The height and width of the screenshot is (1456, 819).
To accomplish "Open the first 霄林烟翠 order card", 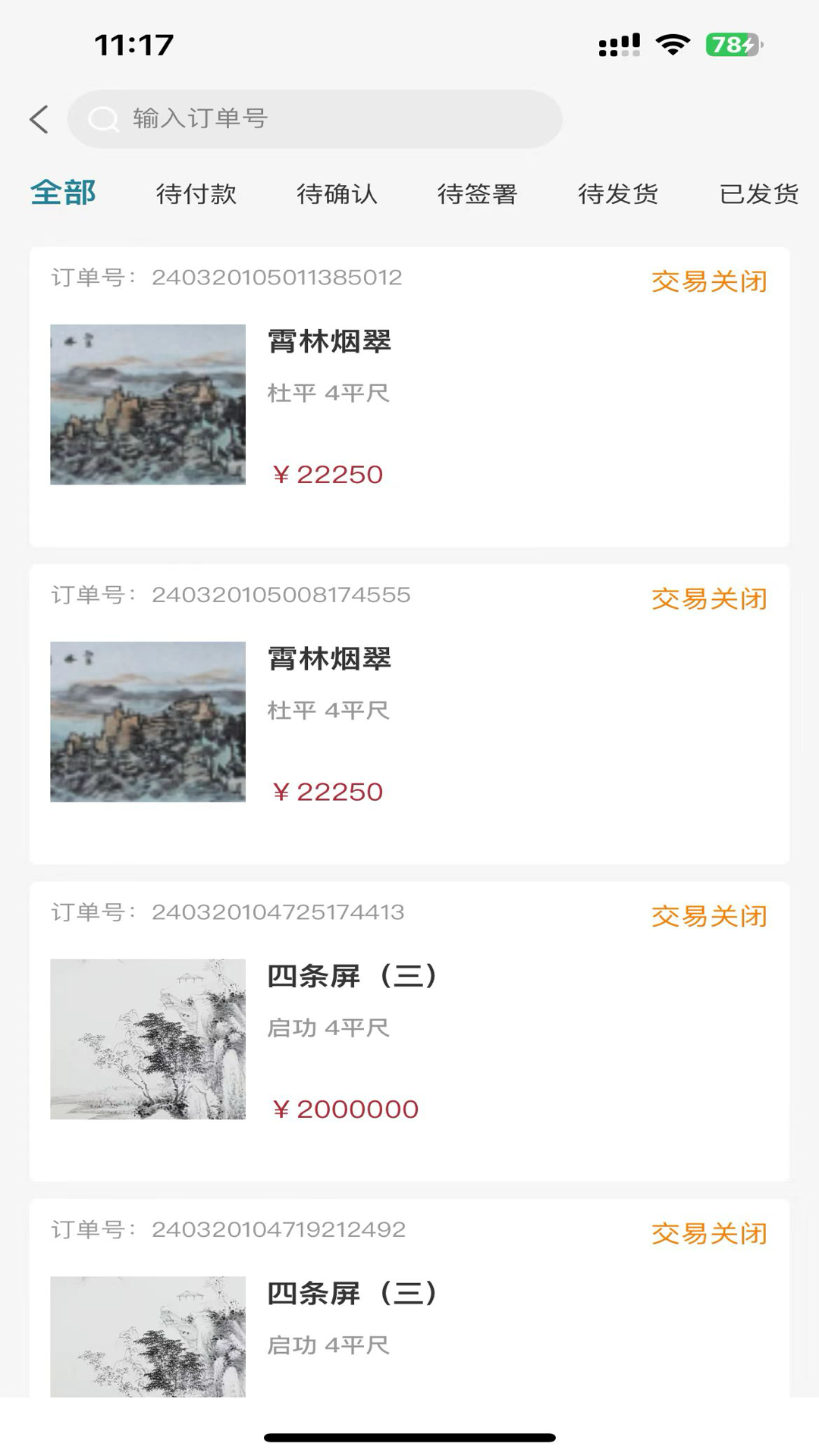I will pyautogui.click(x=409, y=394).
